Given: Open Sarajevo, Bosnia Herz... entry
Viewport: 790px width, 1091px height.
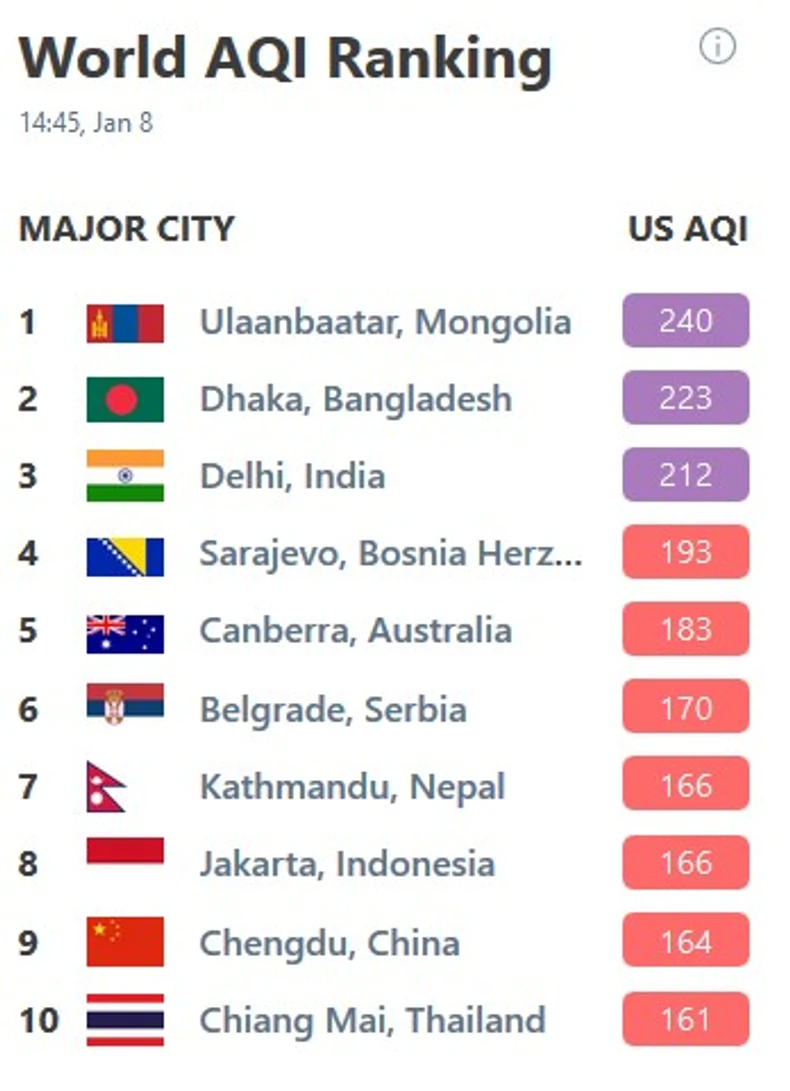Looking at the screenshot, I should pyautogui.click(x=384, y=553).
